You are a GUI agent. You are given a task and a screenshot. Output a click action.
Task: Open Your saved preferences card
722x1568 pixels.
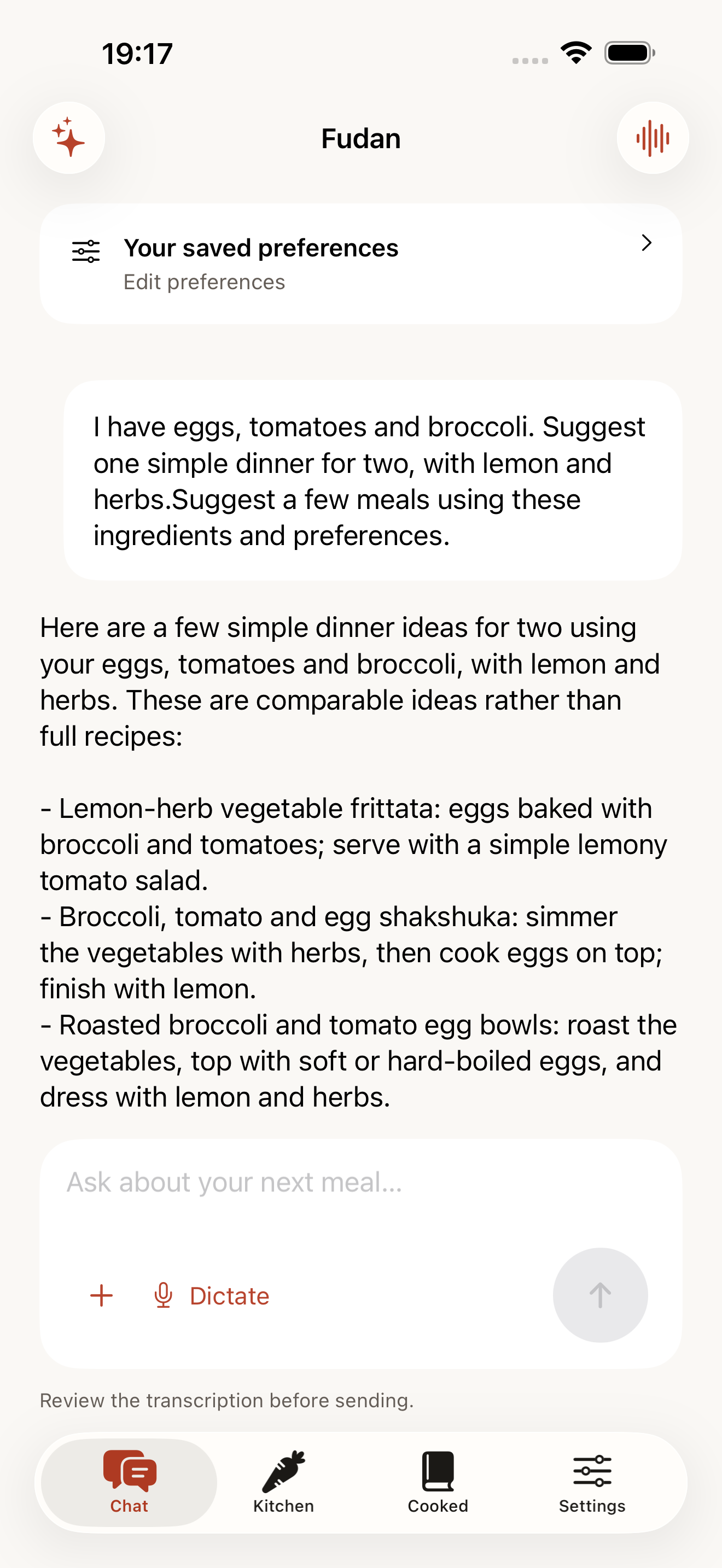(361, 264)
